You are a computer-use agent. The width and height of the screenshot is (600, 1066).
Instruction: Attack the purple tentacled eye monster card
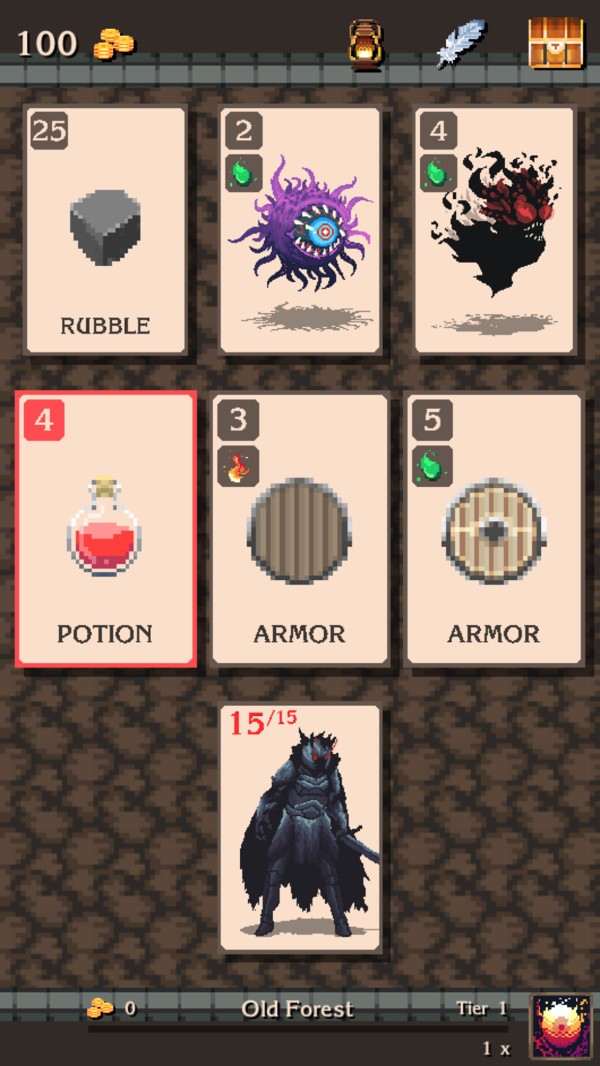(x=300, y=230)
